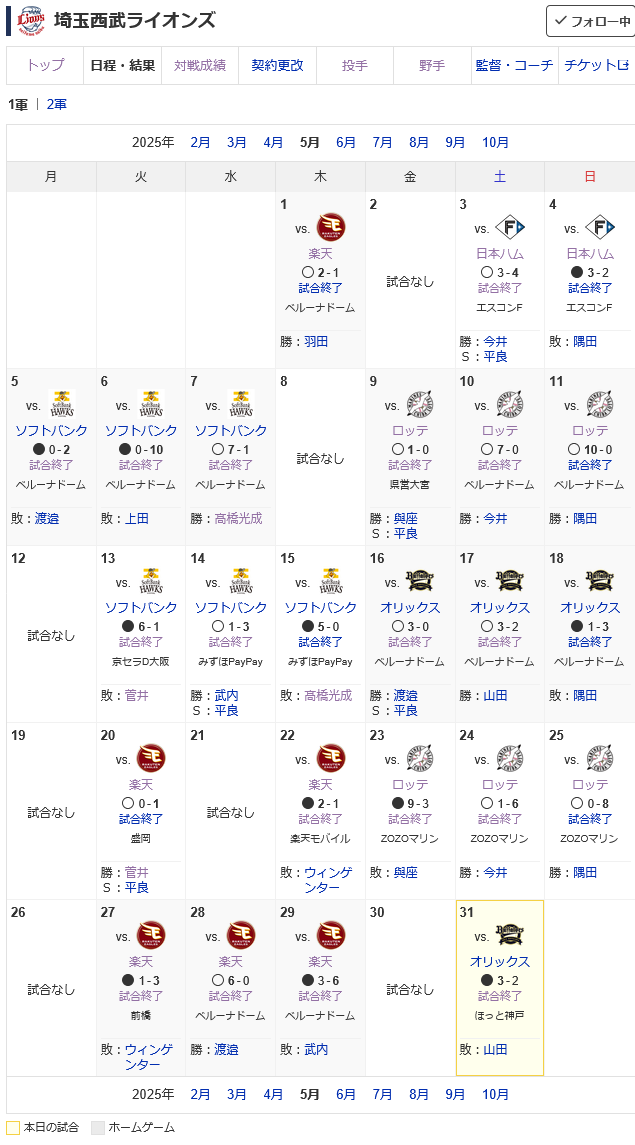Open the 対戦成績 tab
The width and height of the screenshot is (635, 1145).
[200, 65]
